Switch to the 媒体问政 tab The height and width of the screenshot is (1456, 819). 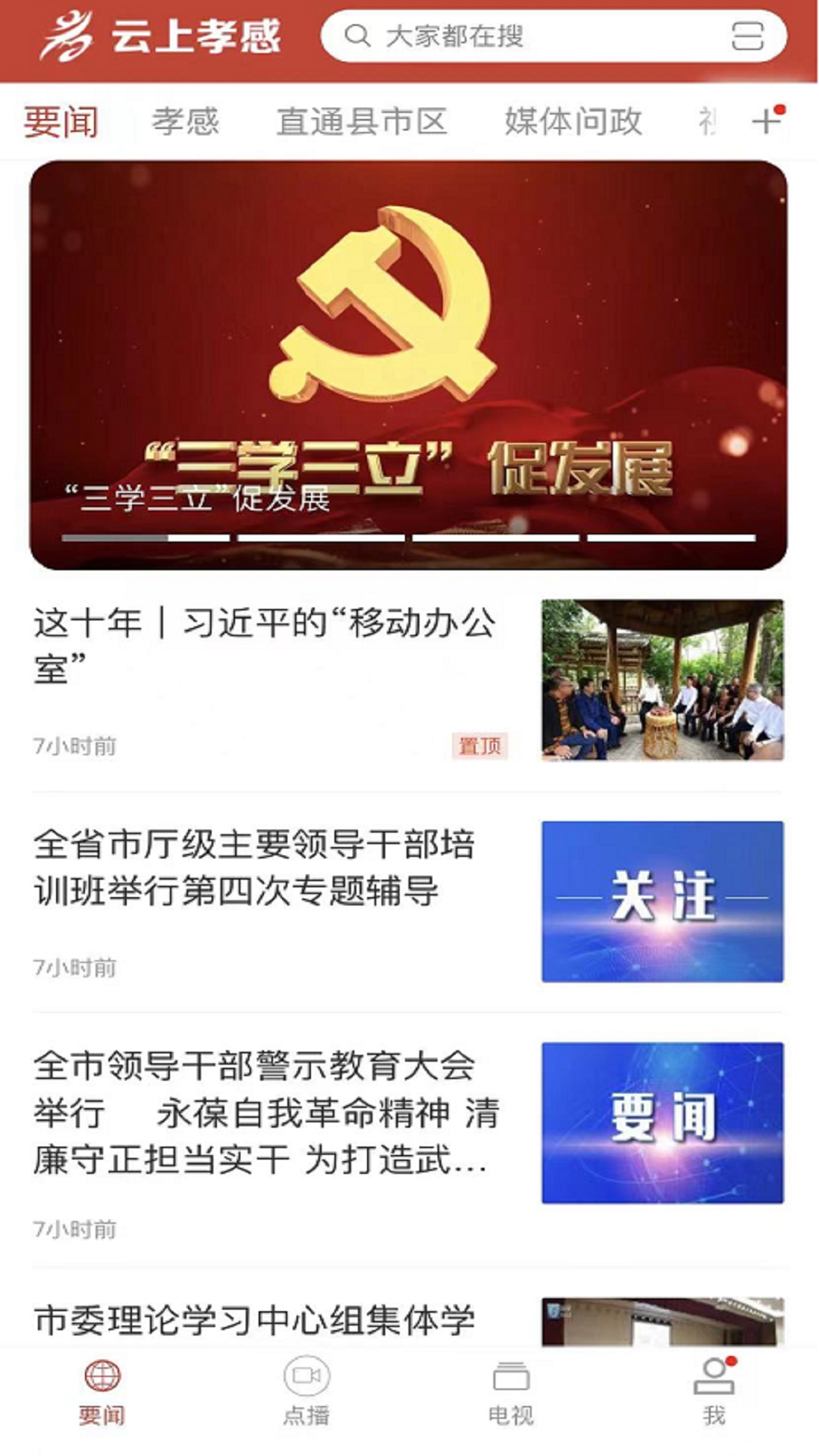point(573,120)
